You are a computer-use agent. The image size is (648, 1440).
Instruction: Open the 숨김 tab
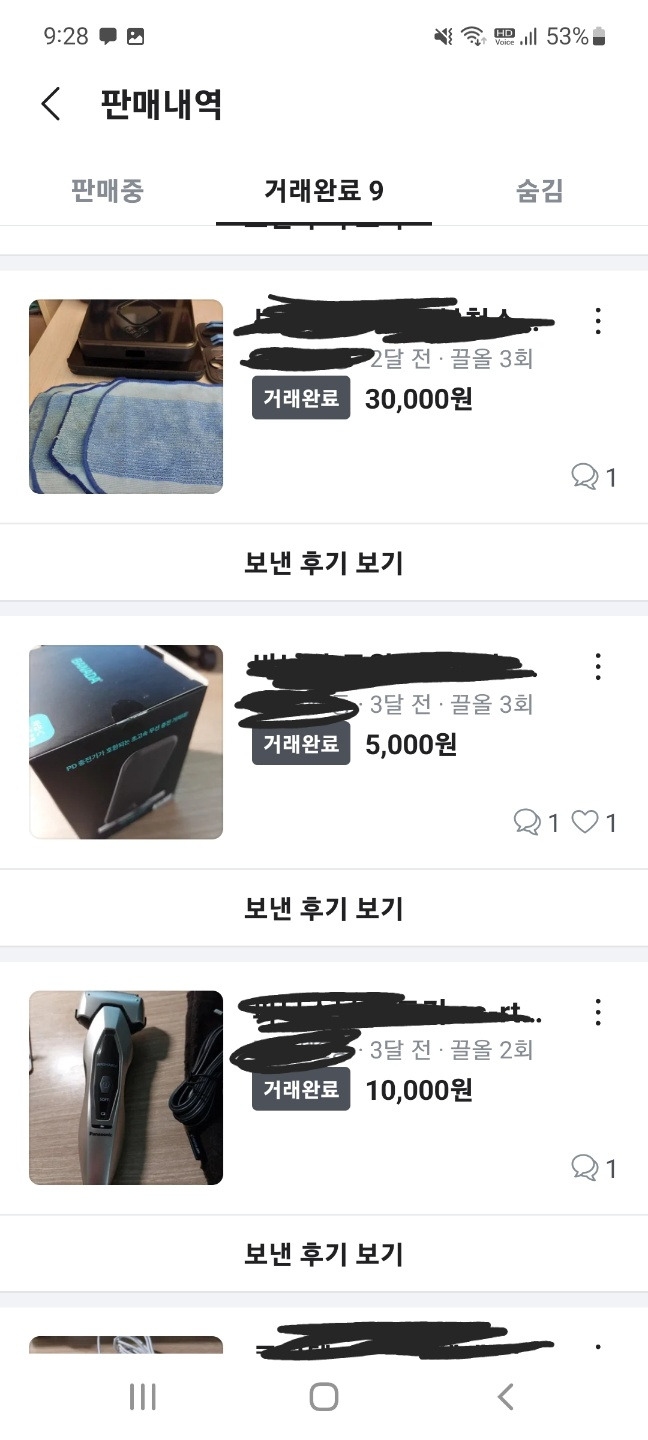coord(539,191)
